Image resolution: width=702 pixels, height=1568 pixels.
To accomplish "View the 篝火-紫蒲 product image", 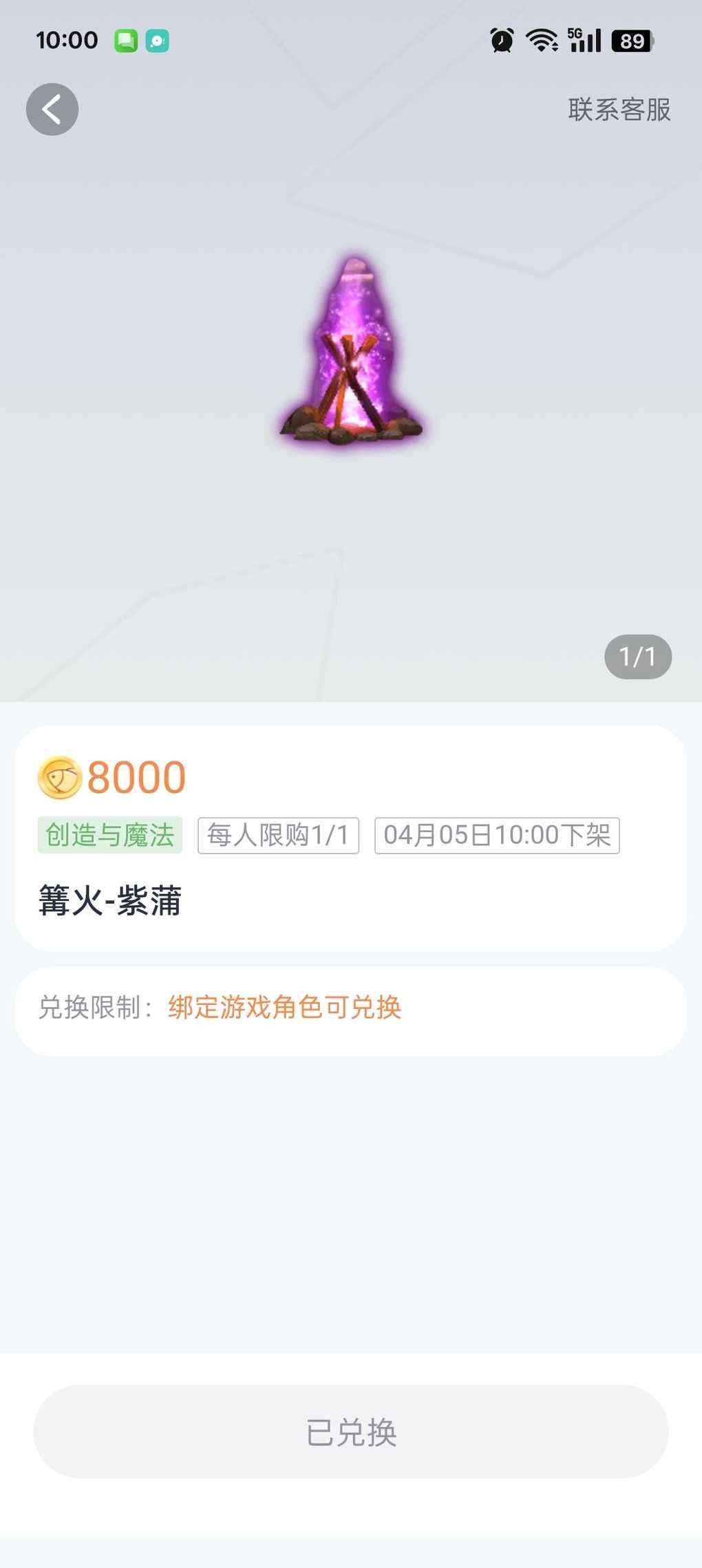I will 351,351.
